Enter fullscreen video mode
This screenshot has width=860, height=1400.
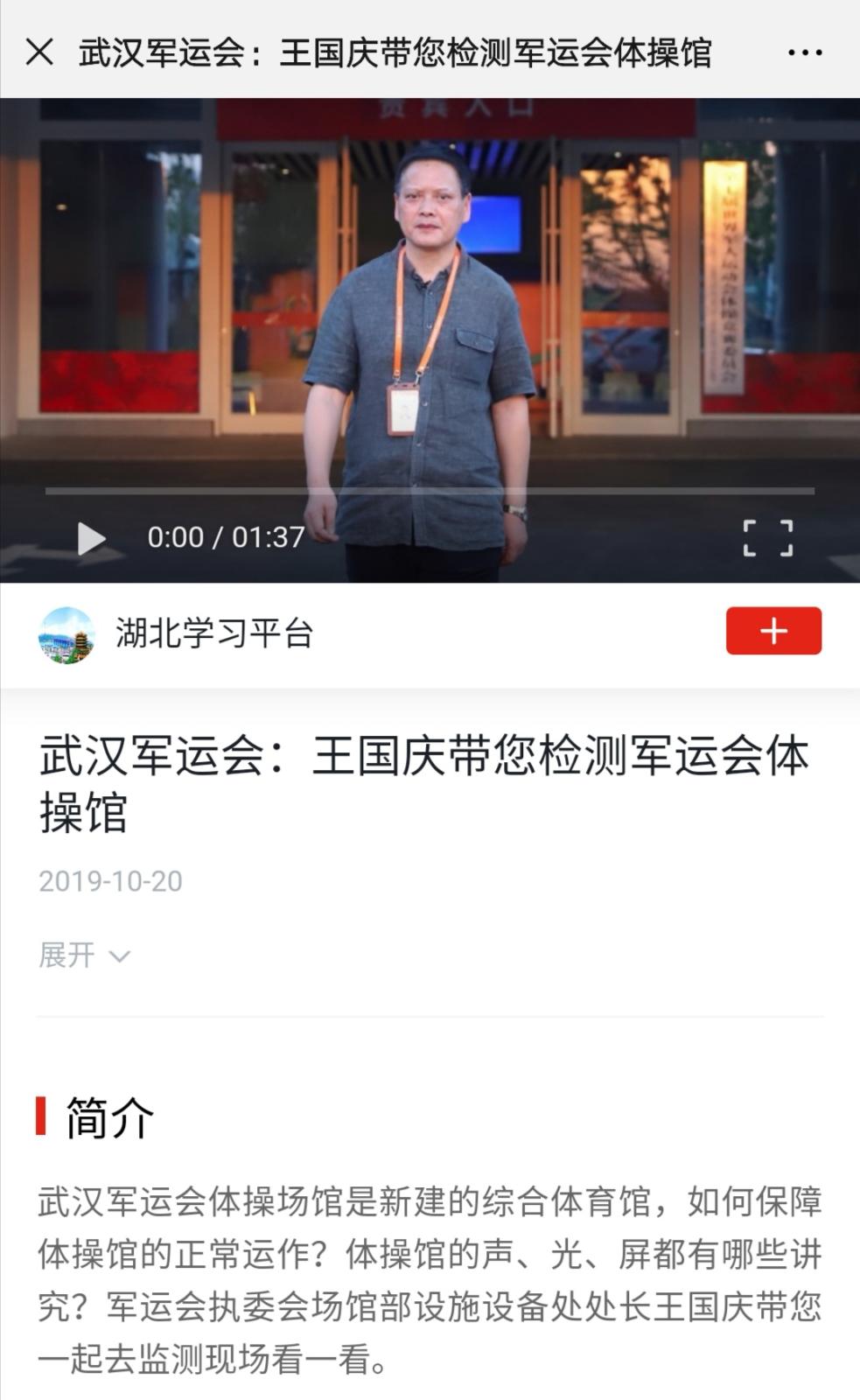point(767,538)
